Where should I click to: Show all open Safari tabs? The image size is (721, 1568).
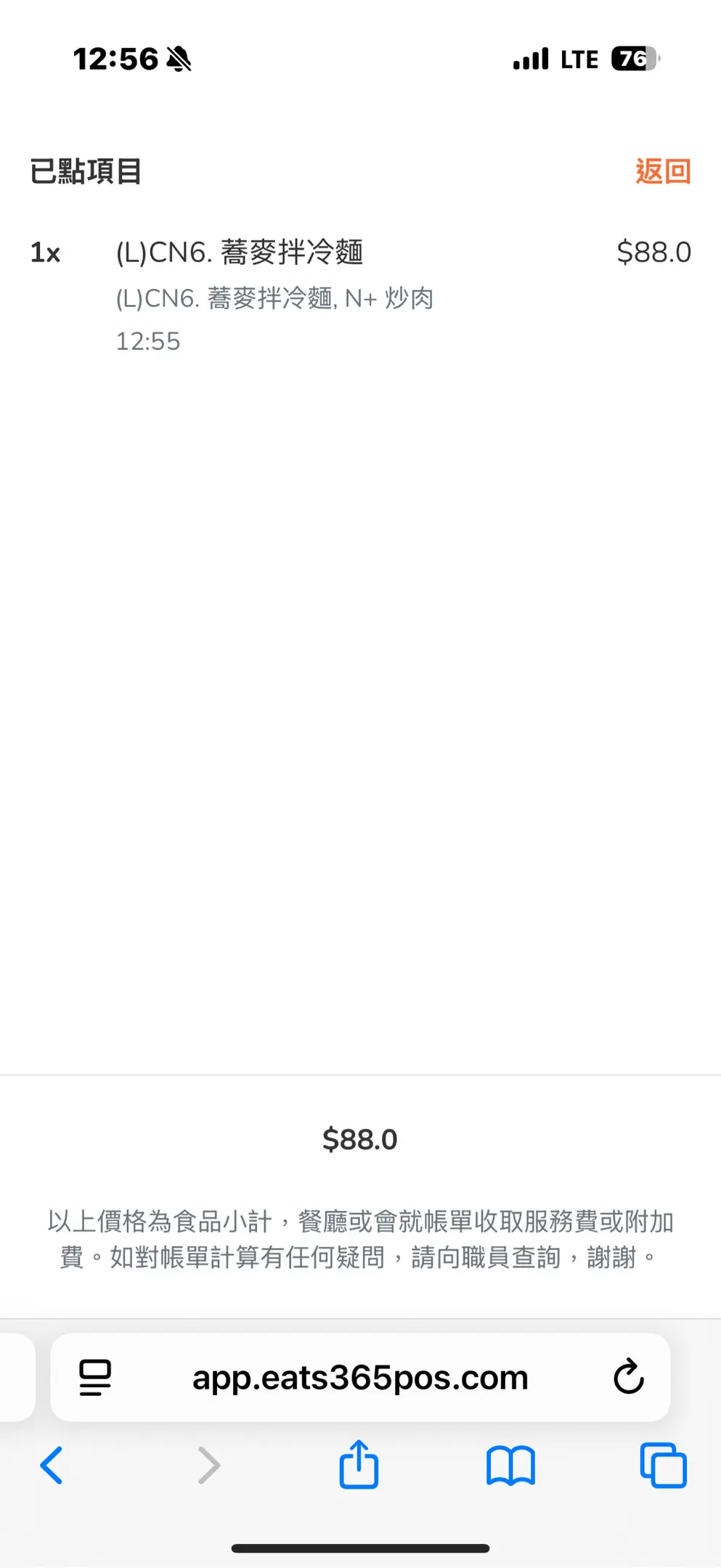(x=663, y=1465)
